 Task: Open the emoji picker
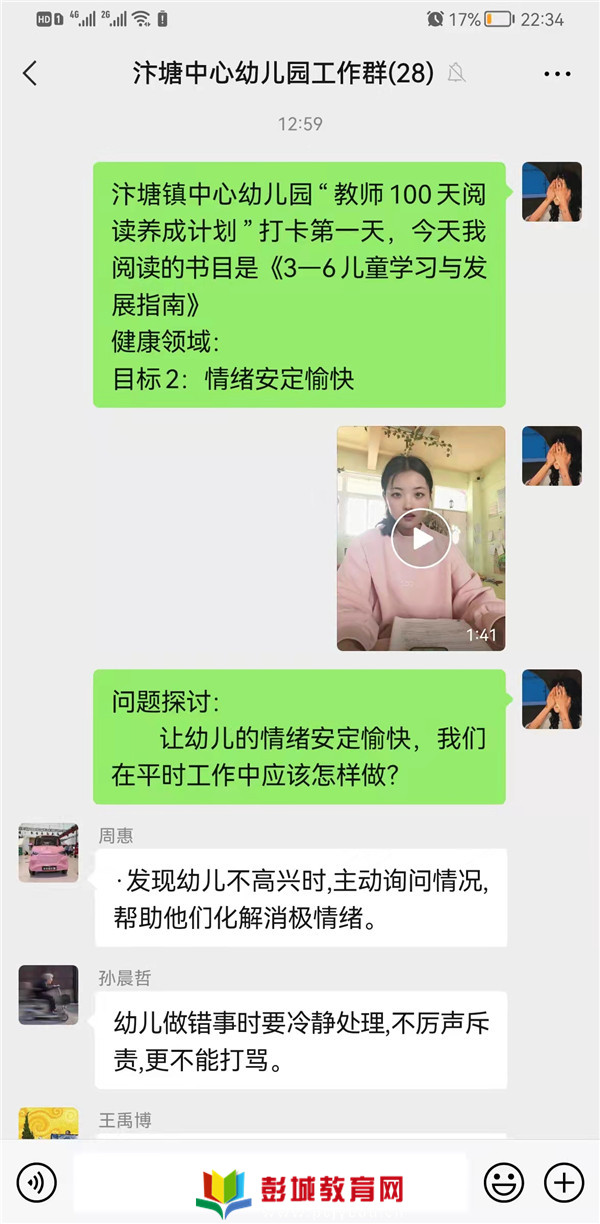503,1183
